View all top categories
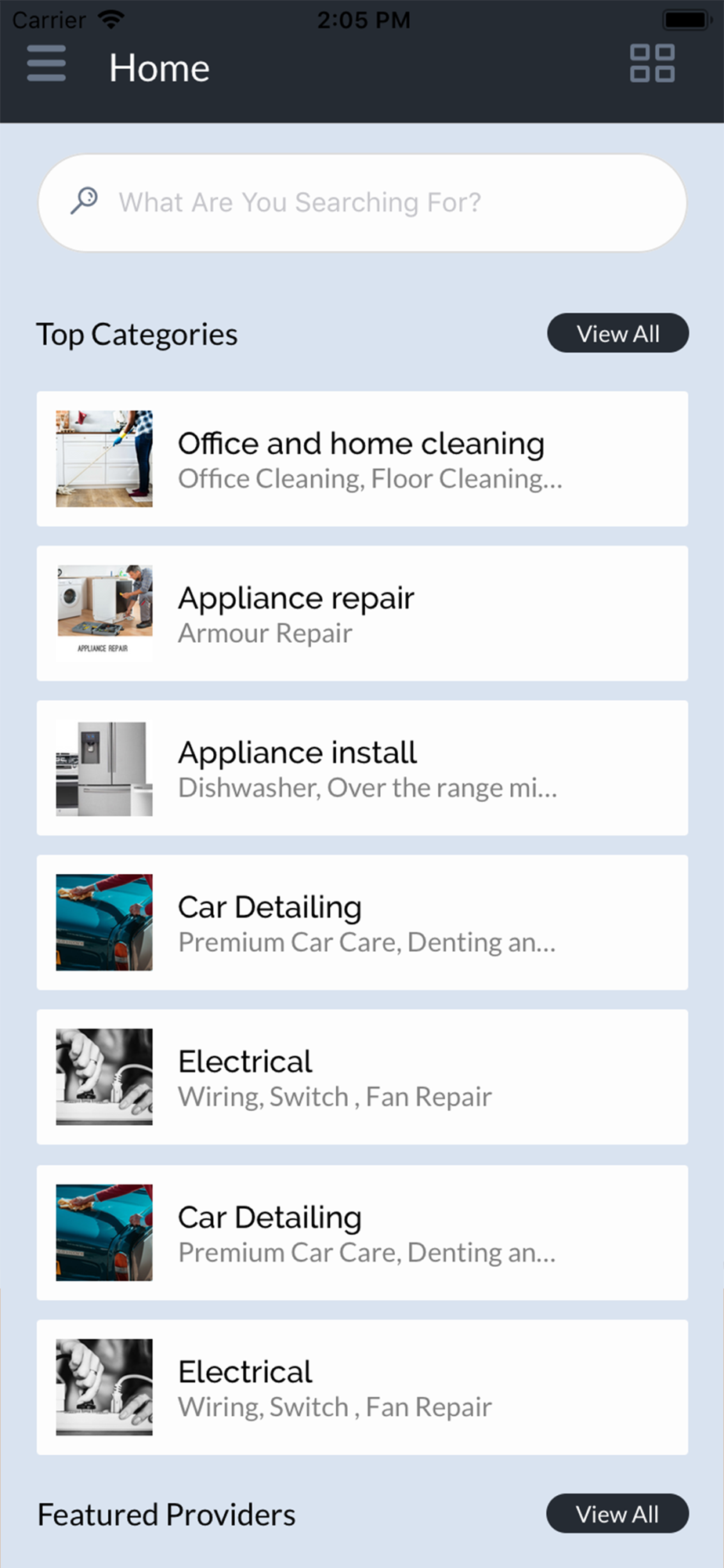Viewport: 724px width, 1568px height. [617, 333]
